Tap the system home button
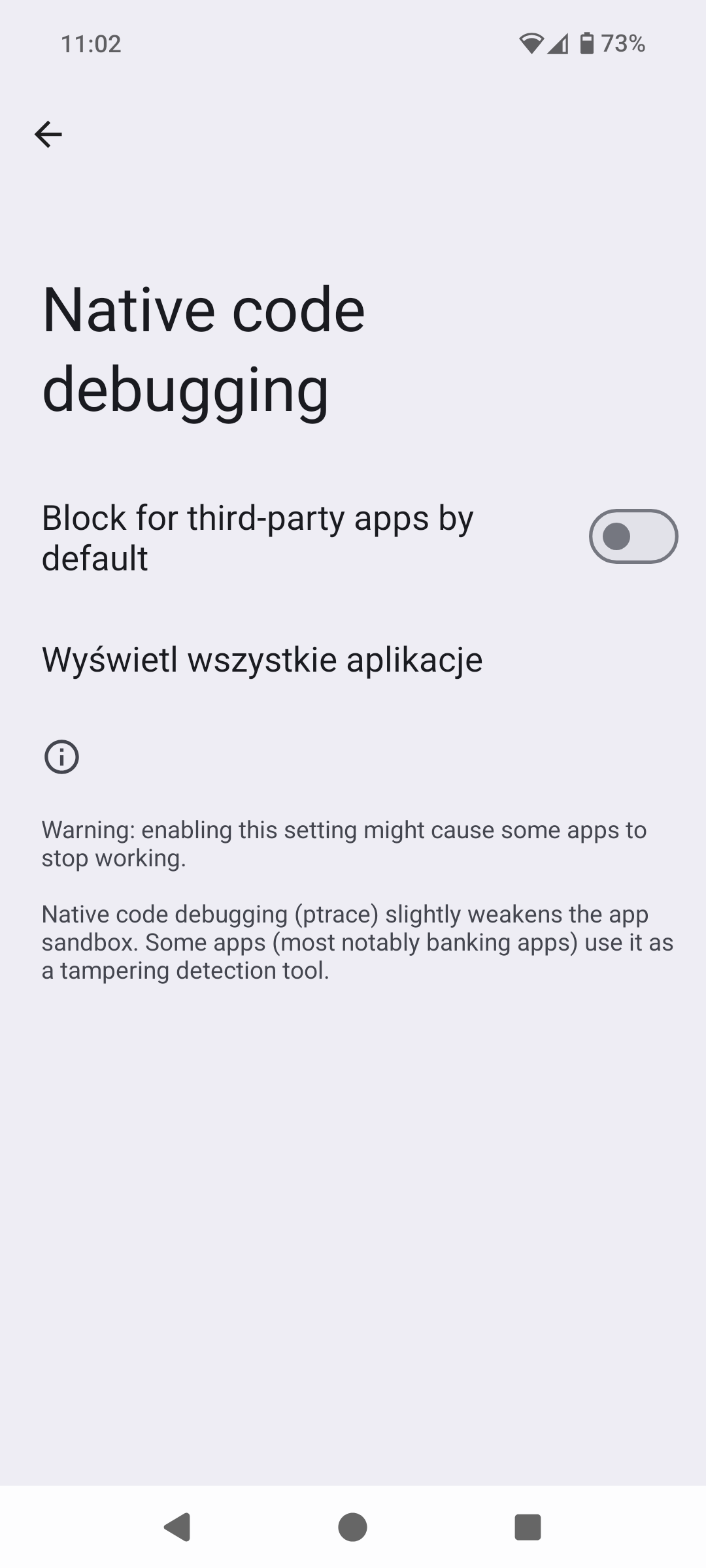706x1568 pixels. click(352, 1527)
